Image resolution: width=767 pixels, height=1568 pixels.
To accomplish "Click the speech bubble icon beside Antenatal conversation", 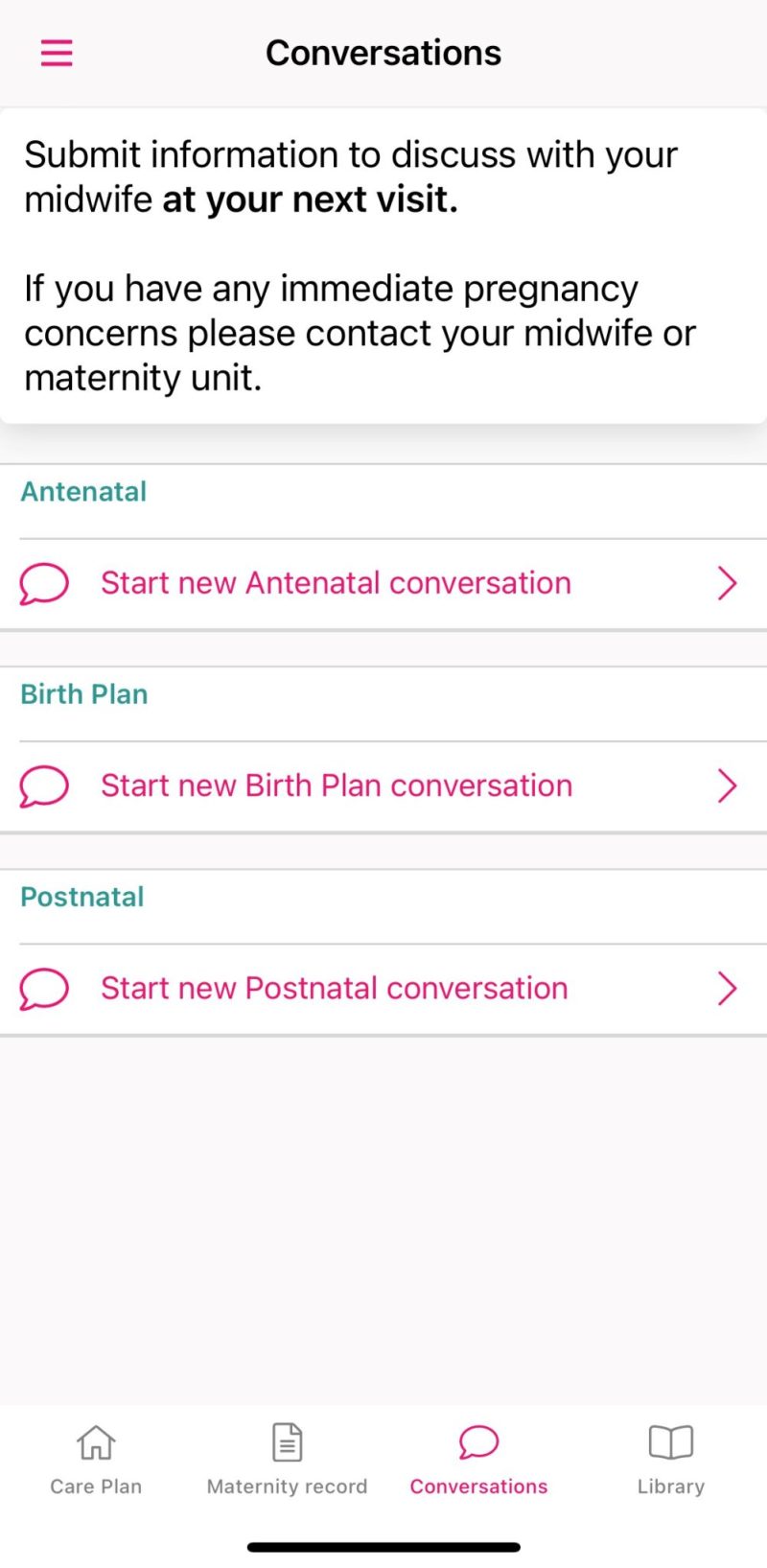I will (x=43, y=582).
